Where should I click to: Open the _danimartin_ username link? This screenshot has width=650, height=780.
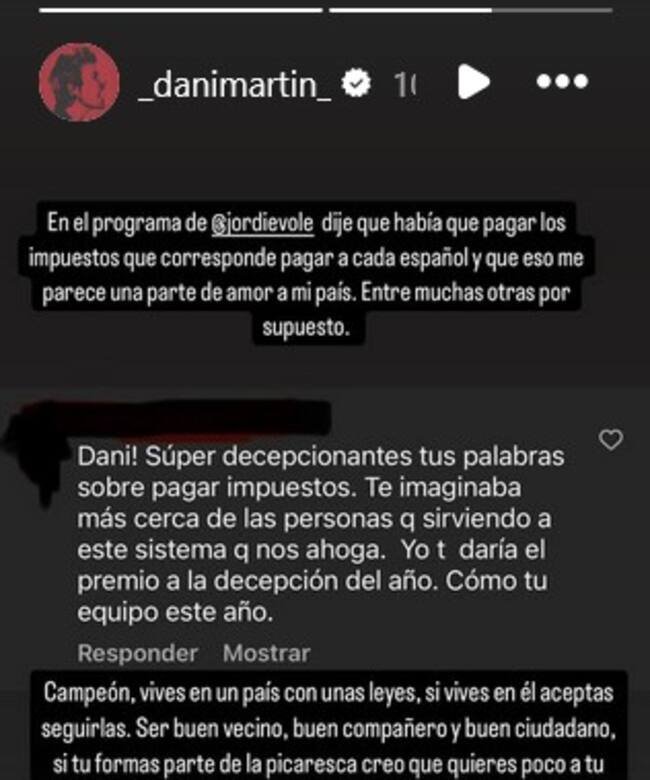(x=232, y=84)
